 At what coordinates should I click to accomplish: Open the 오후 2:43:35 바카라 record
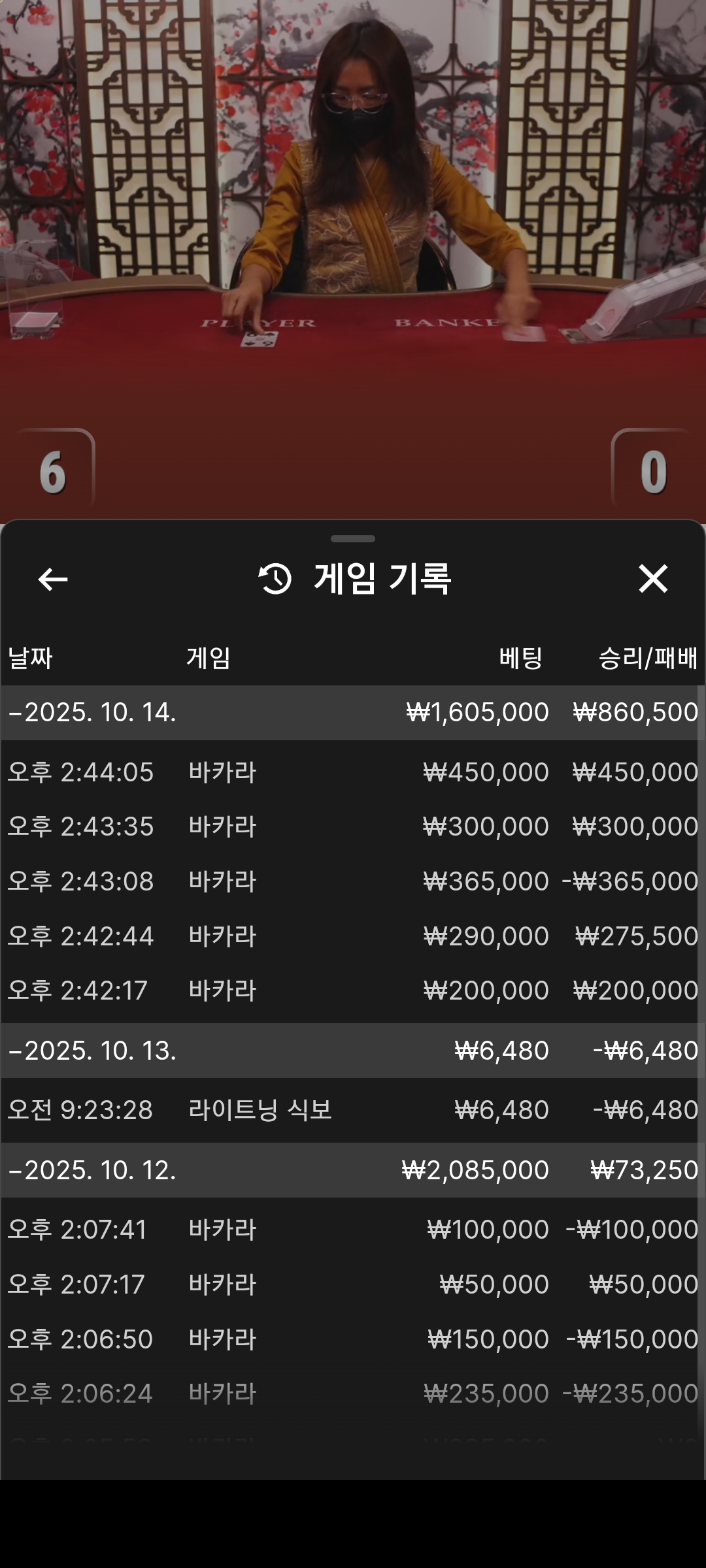point(352,826)
